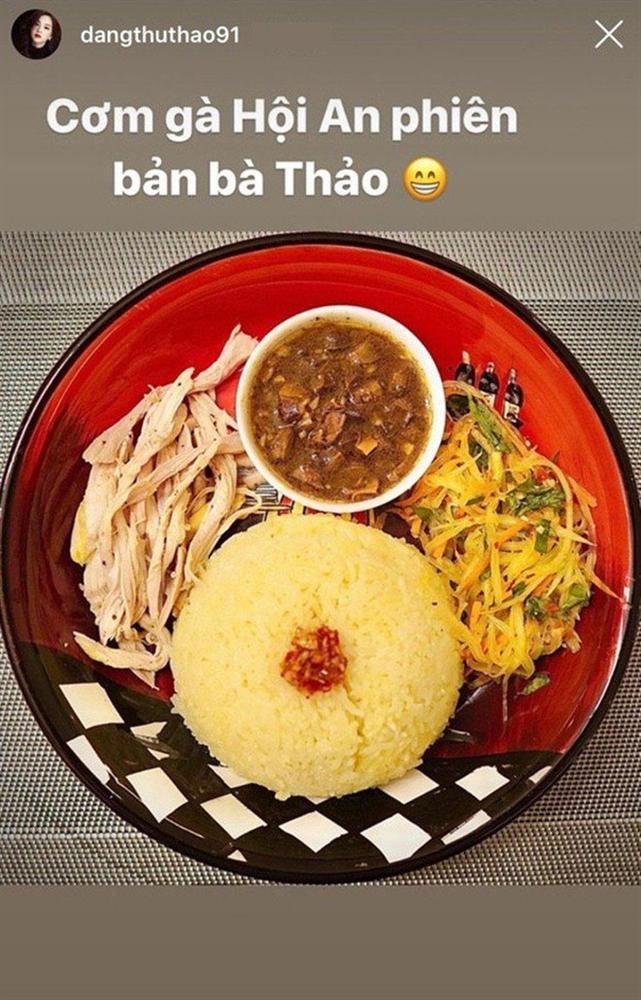Open the dangthuthao91 username link
Screen dimensions: 641x1000
point(159,35)
